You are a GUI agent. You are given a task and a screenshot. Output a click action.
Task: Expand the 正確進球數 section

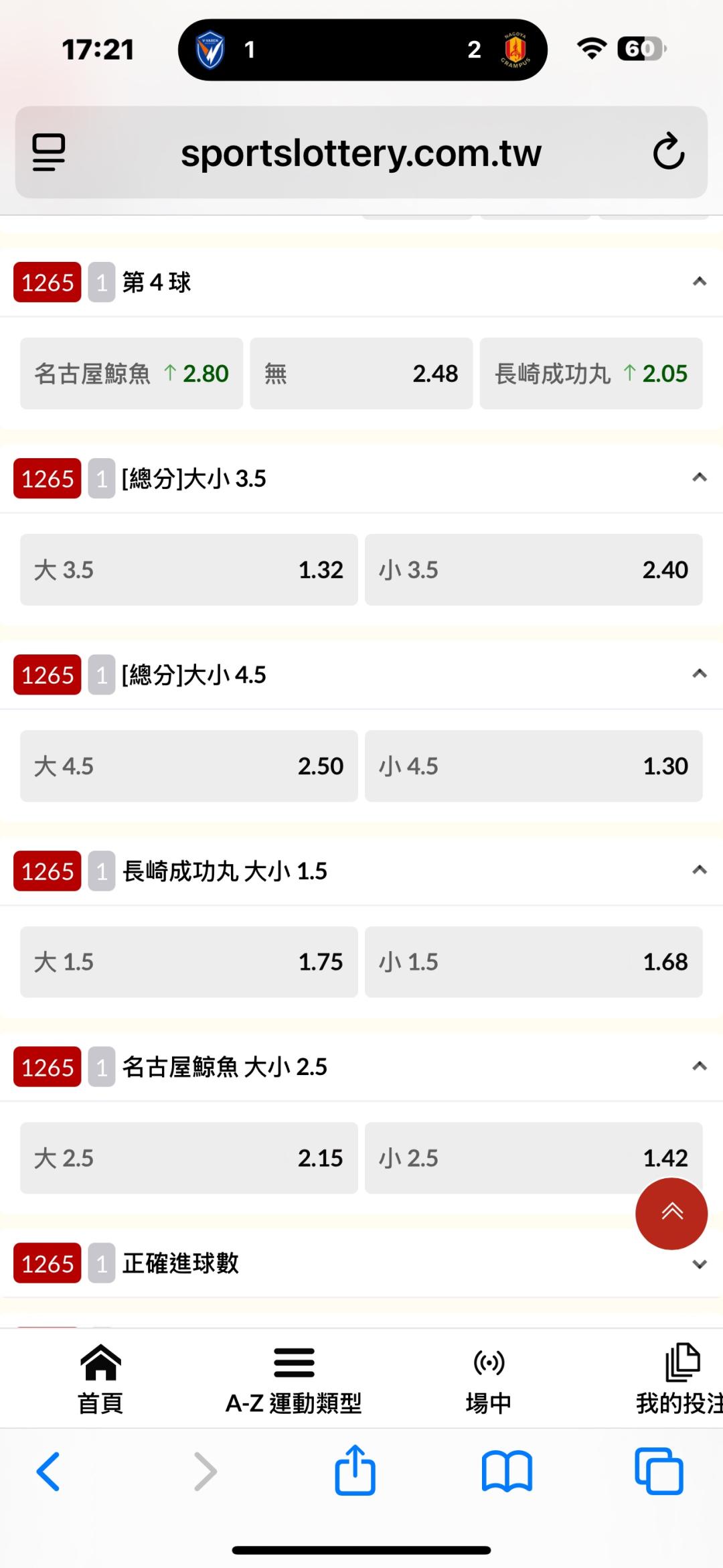coord(700,1264)
